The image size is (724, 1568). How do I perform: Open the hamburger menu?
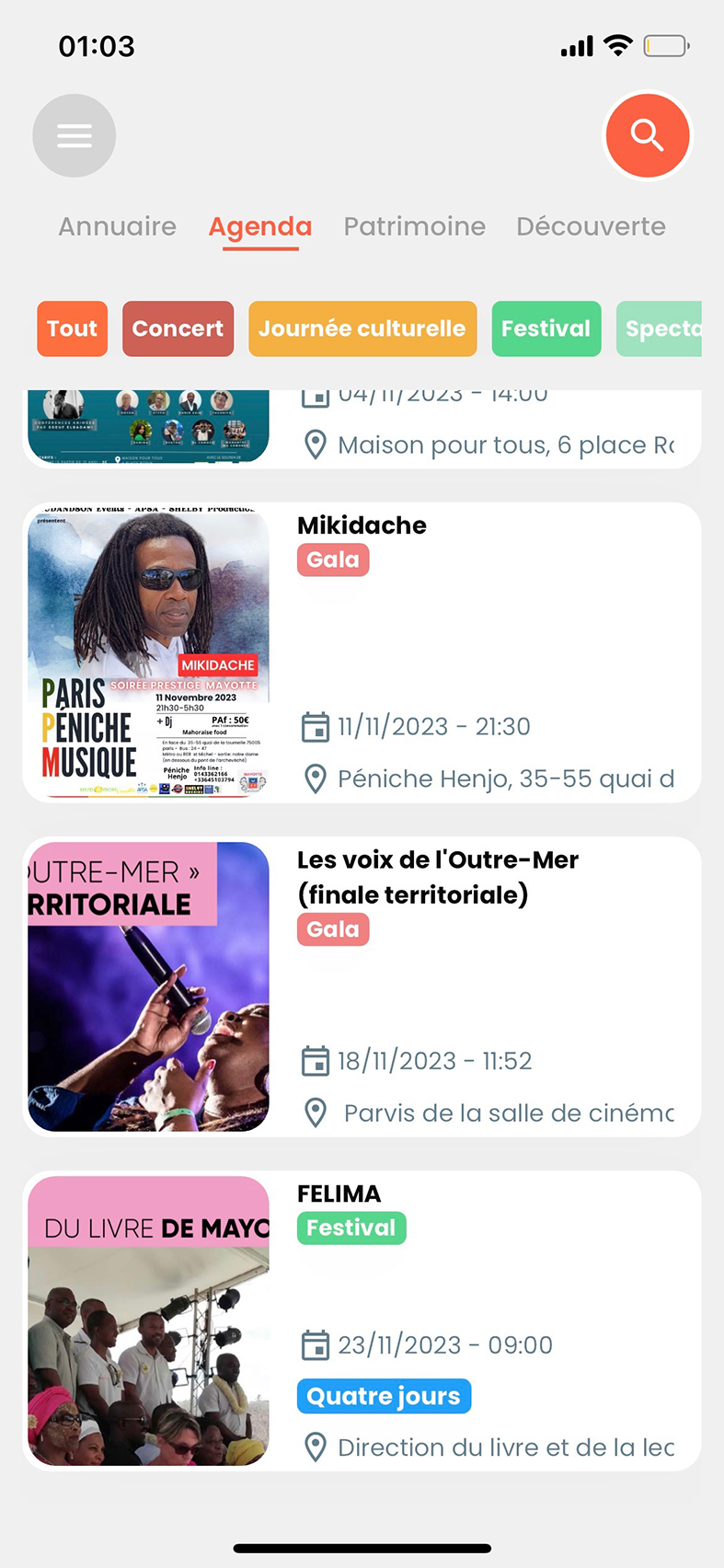pyautogui.click(x=75, y=136)
